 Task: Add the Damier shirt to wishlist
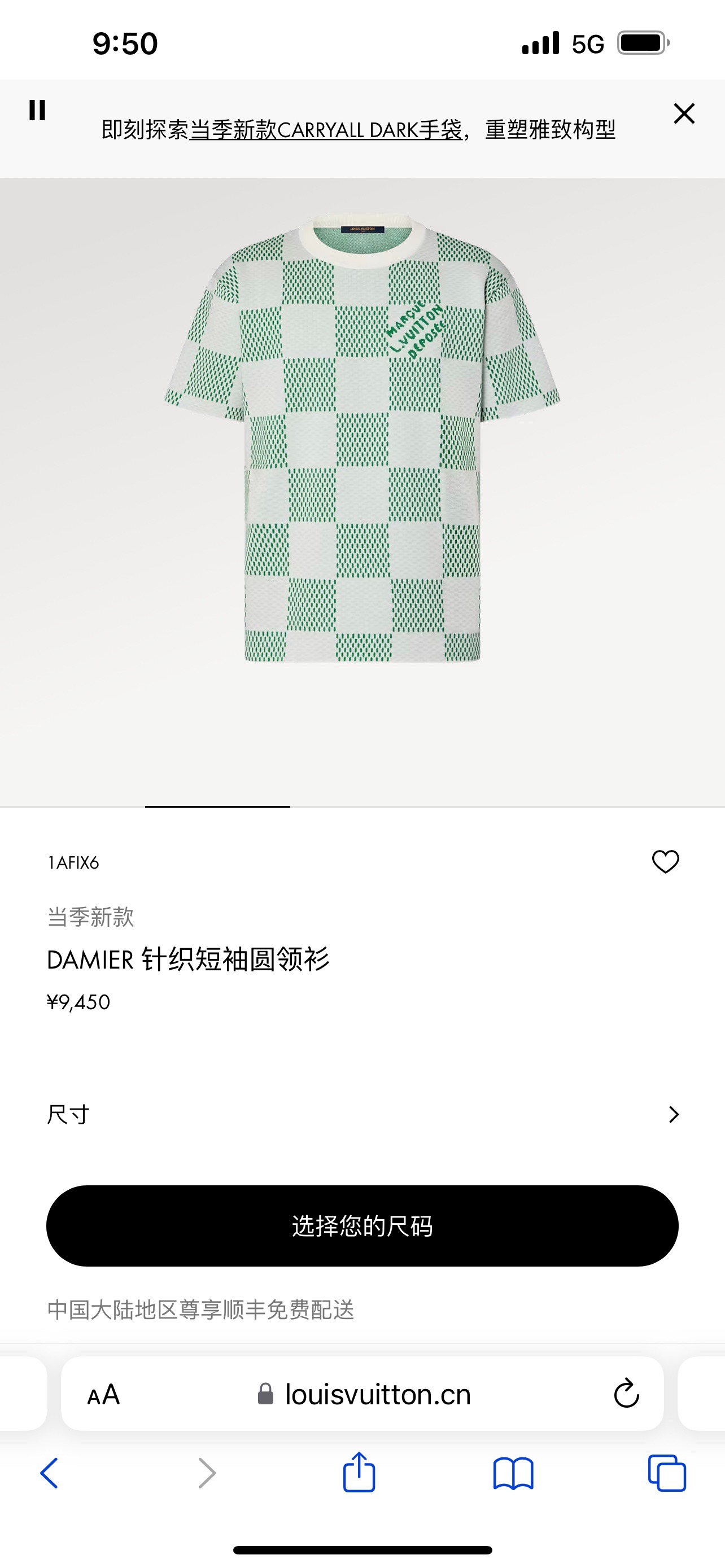(665, 861)
